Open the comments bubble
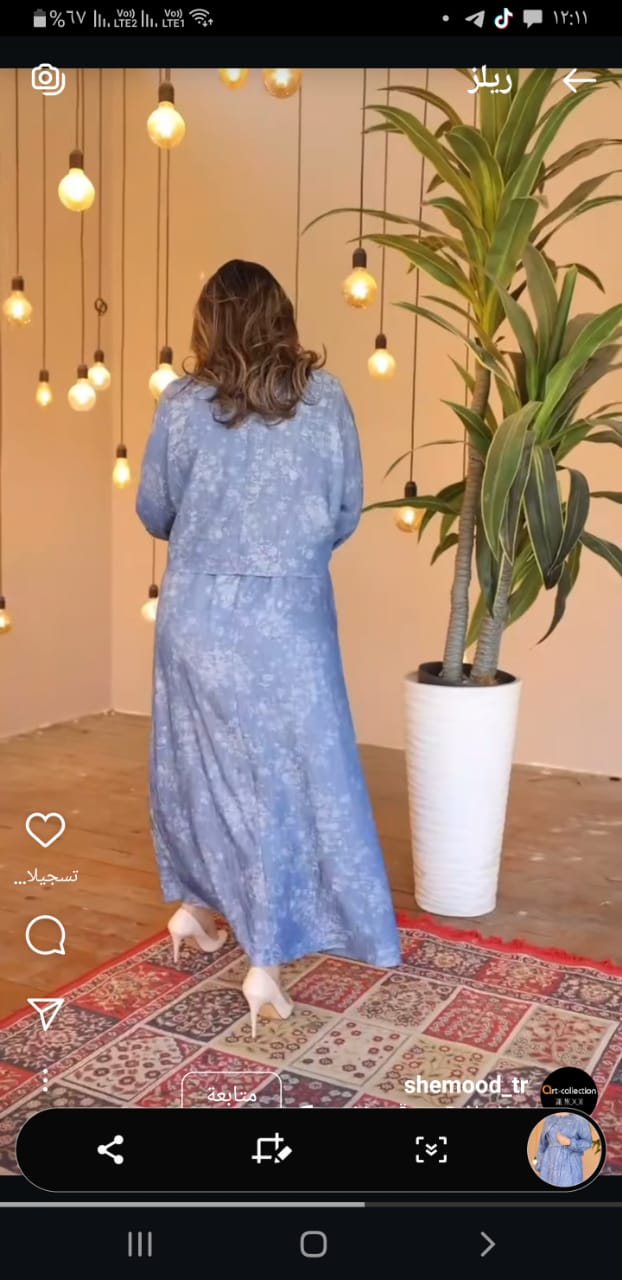 tap(45, 936)
